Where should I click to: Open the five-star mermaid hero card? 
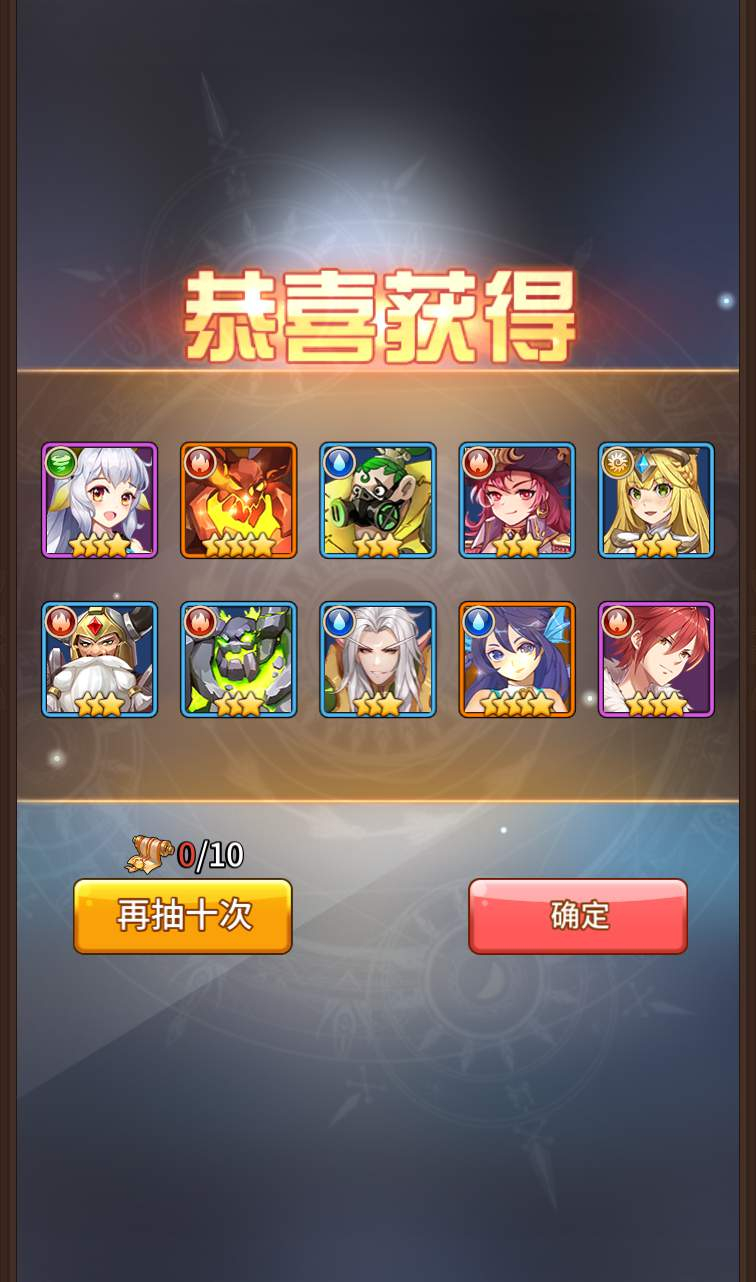tap(517, 660)
